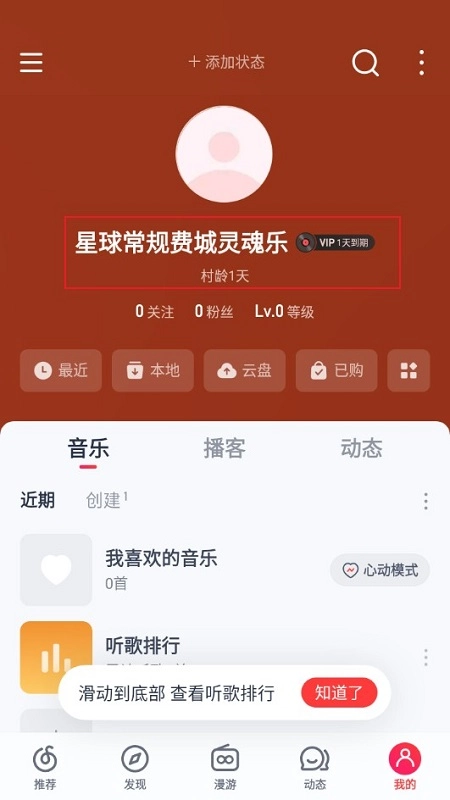Tap the profile avatar picture
Screen dimensions: 450x800
(x=224, y=154)
